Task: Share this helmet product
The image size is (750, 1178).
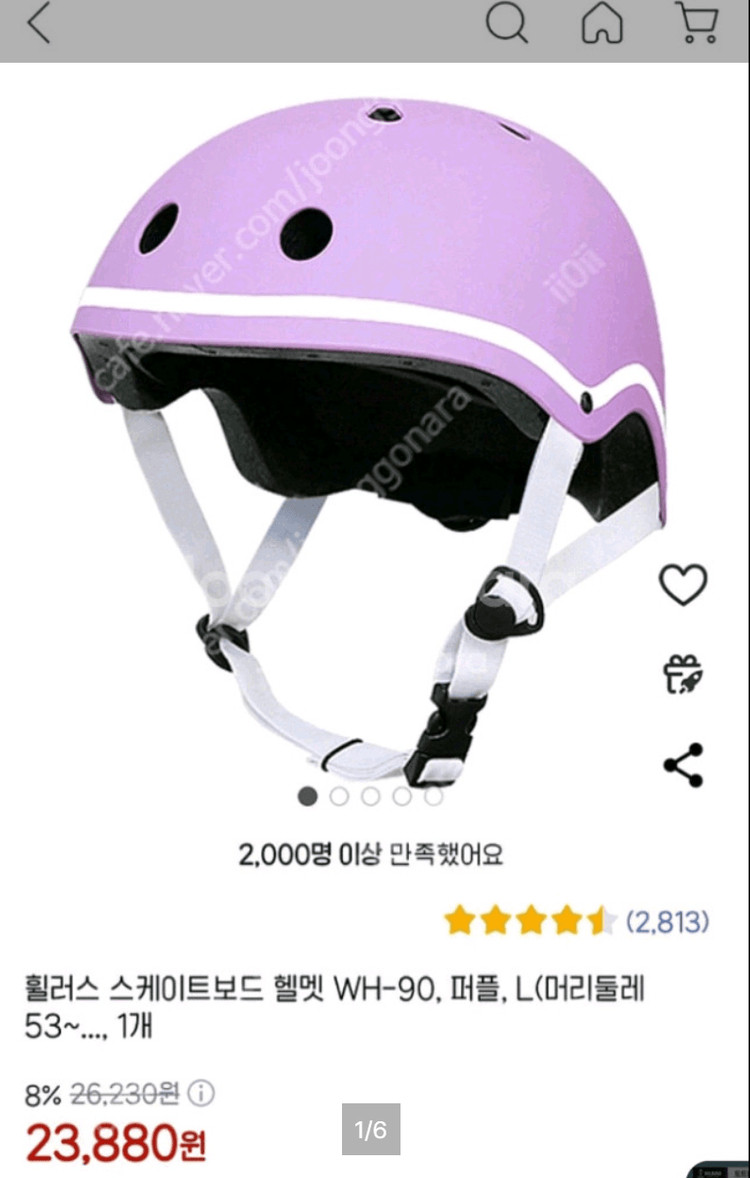Action: click(681, 766)
